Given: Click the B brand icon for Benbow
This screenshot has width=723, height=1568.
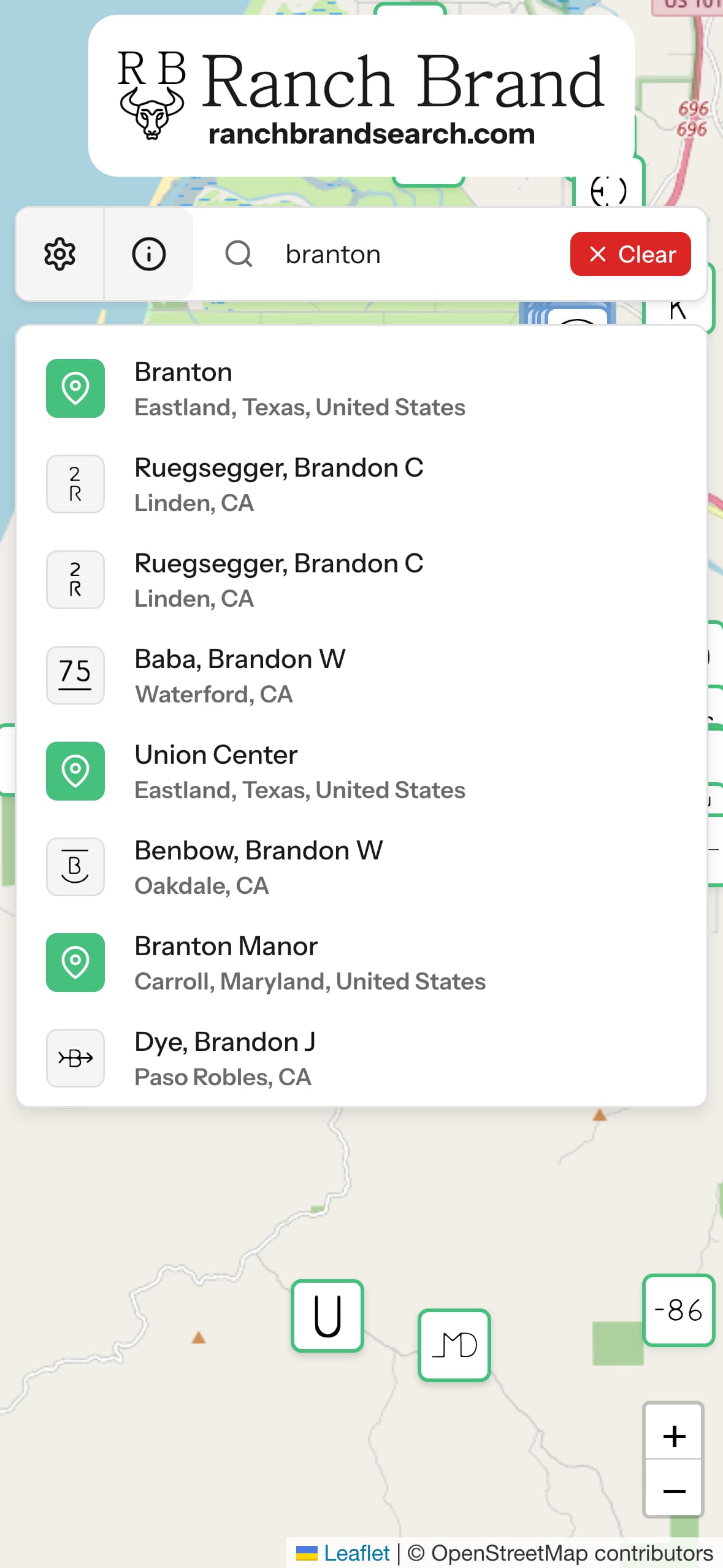Looking at the screenshot, I should (x=75, y=866).
